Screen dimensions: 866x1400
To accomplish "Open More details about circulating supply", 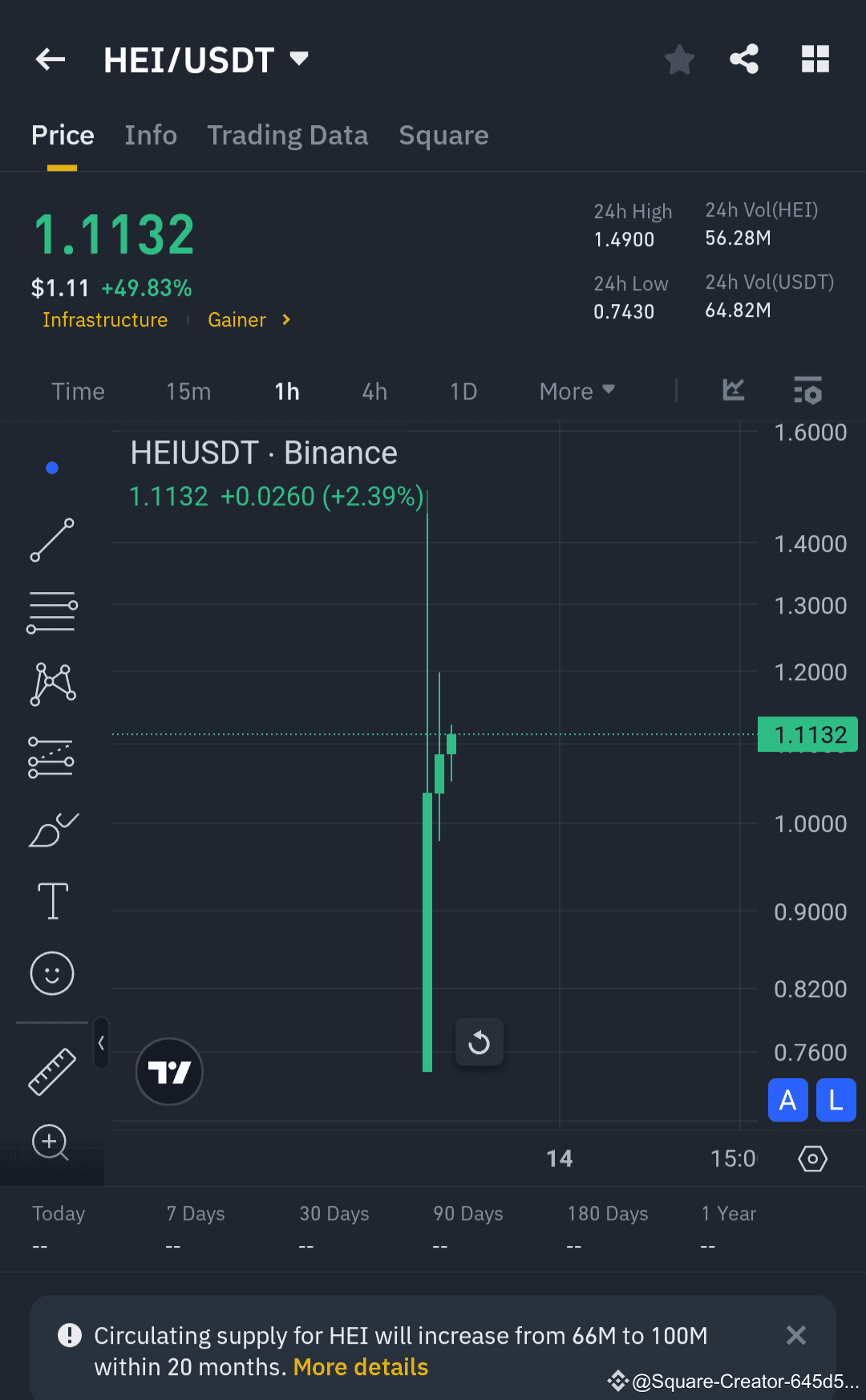I will click(x=360, y=1366).
